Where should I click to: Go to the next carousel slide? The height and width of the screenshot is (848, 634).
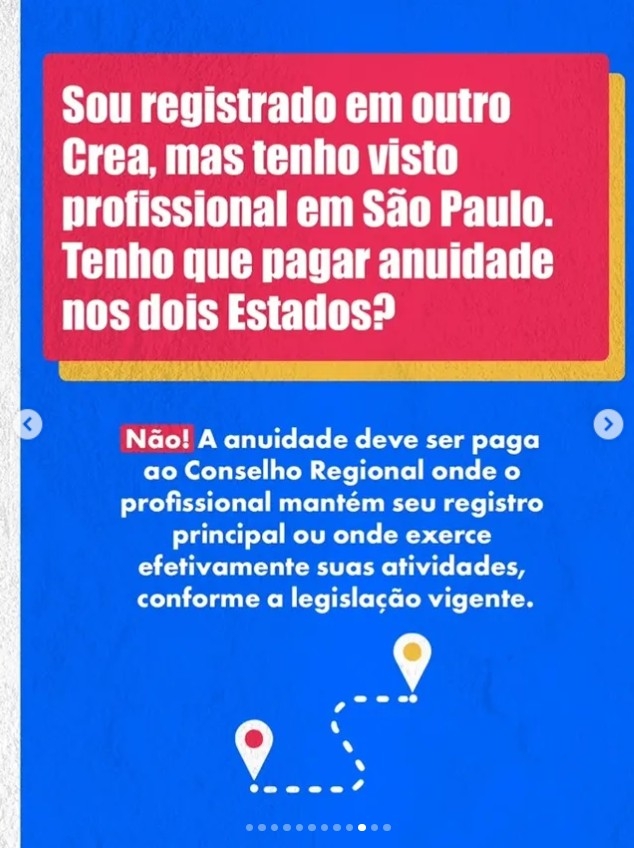(607, 425)
